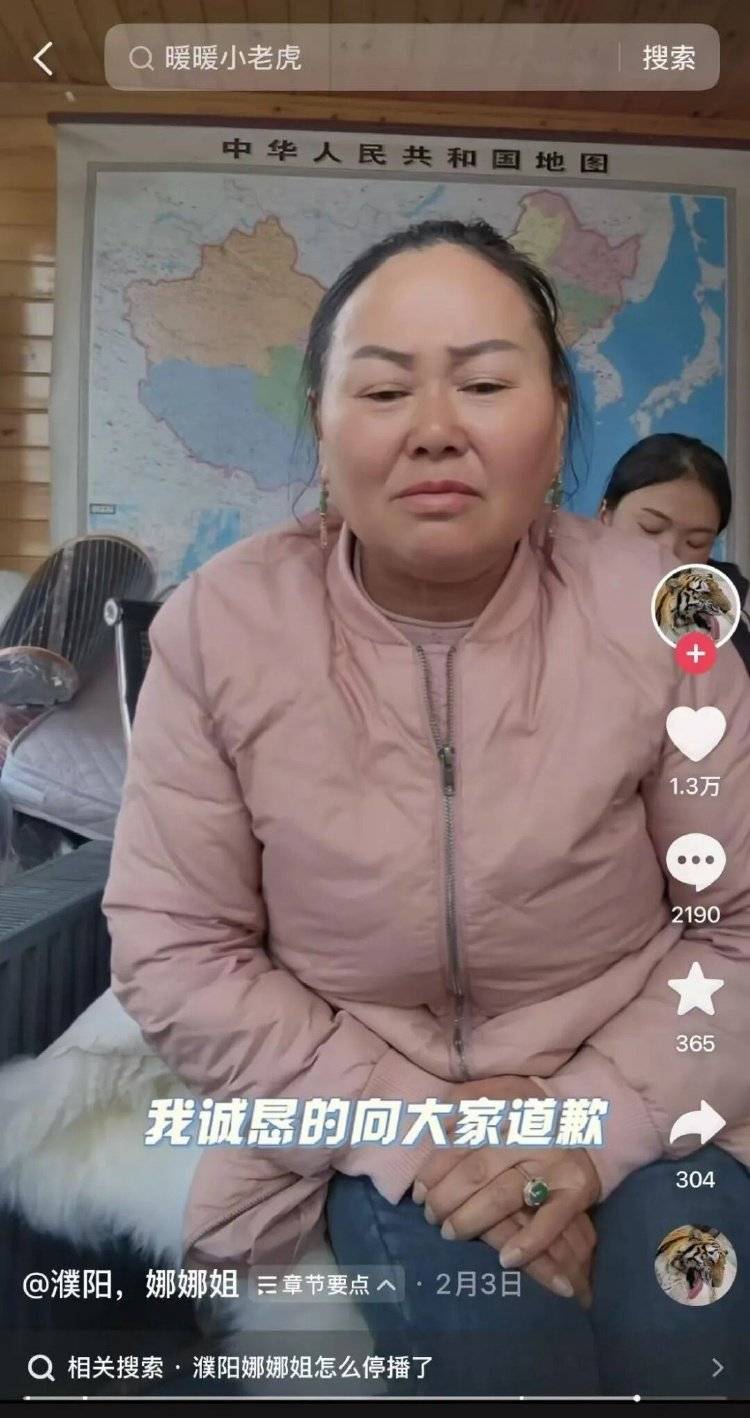Open the spinning tiger sound disc
This screenshot has height=1418, width=750.
(696, 1265)
